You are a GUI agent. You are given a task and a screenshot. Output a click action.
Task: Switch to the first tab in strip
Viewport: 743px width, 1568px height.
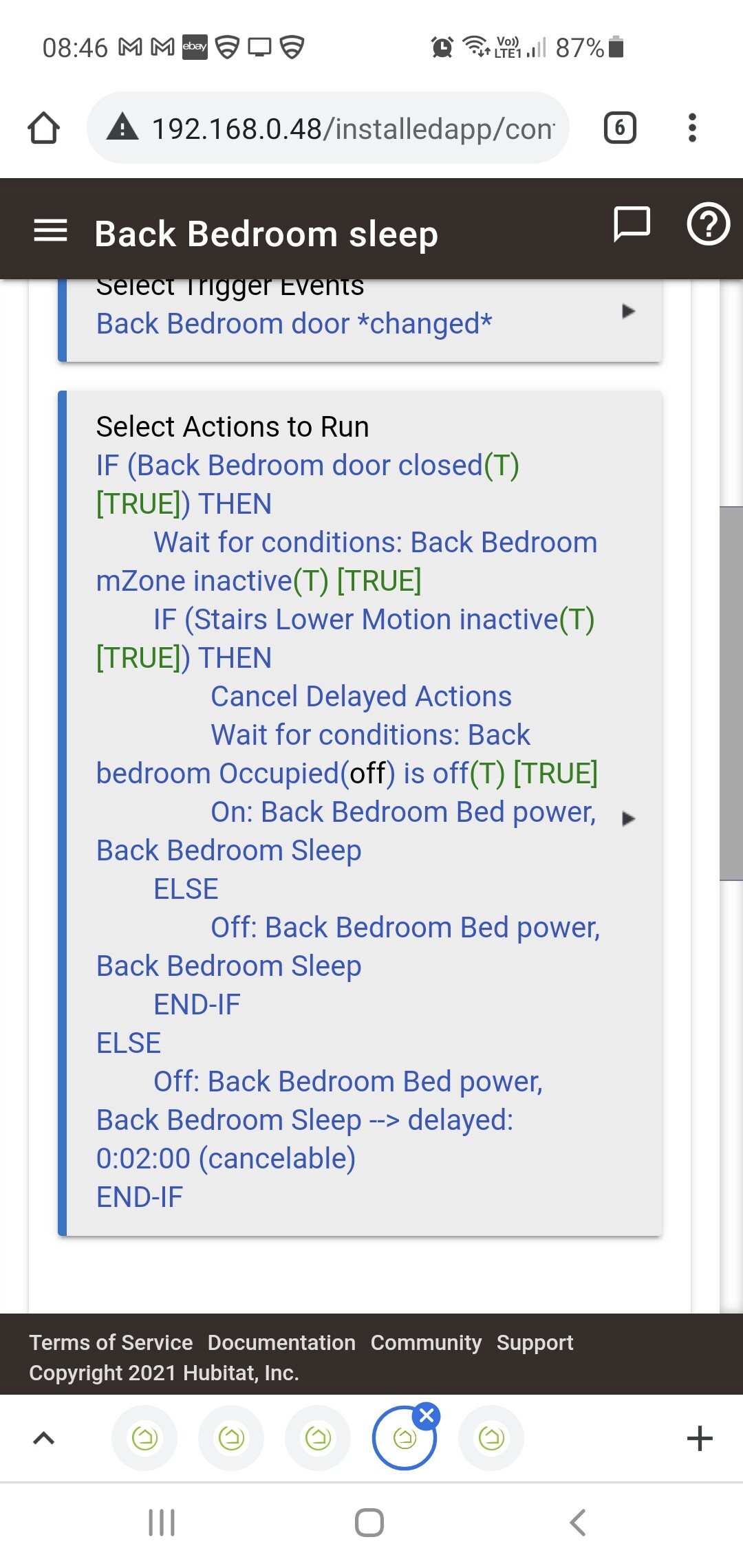point(144,1438)
